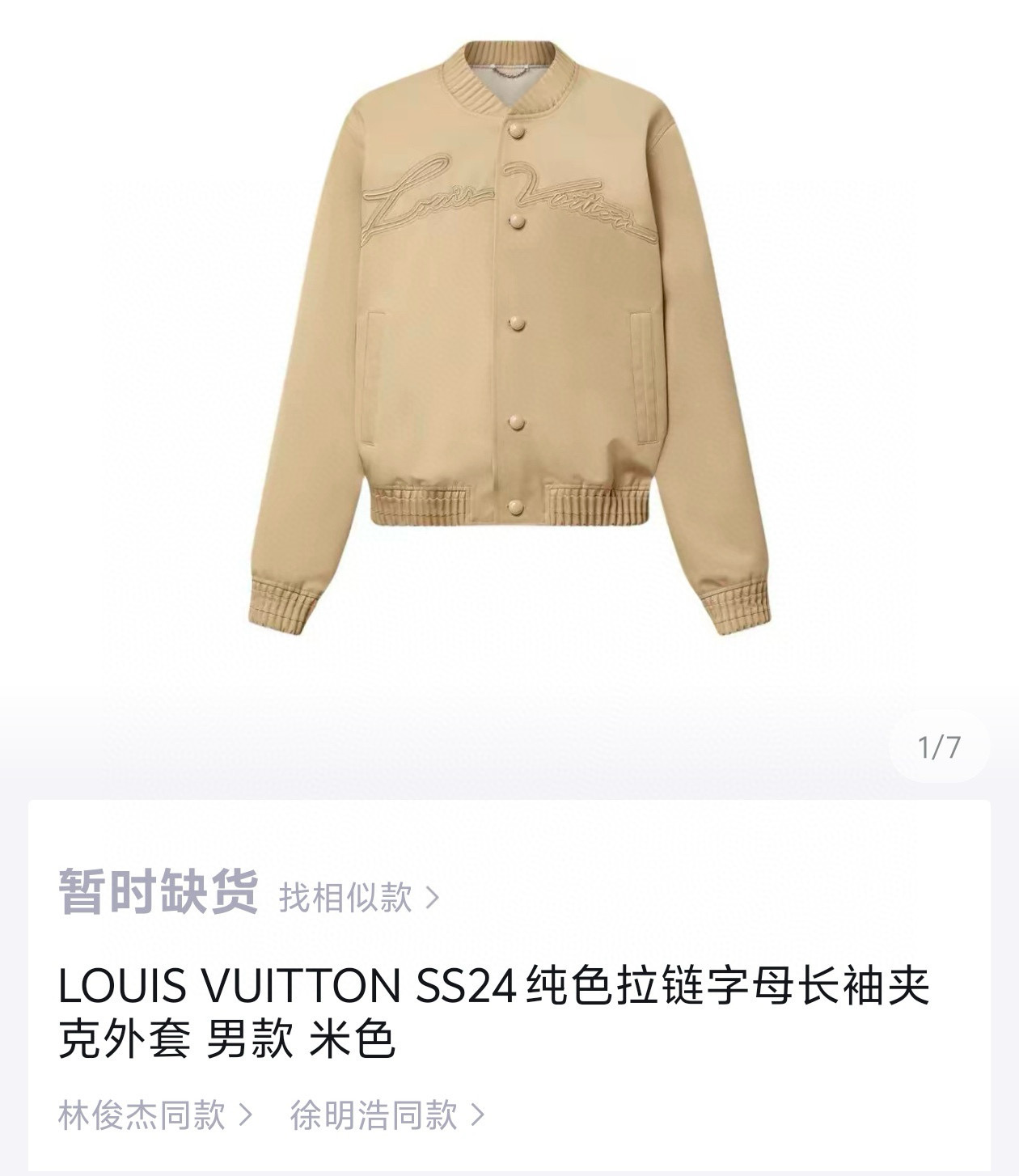This screenshot has width=1019, height=1176.
Task: Open the jacket product image
Action: coord(509,340)
